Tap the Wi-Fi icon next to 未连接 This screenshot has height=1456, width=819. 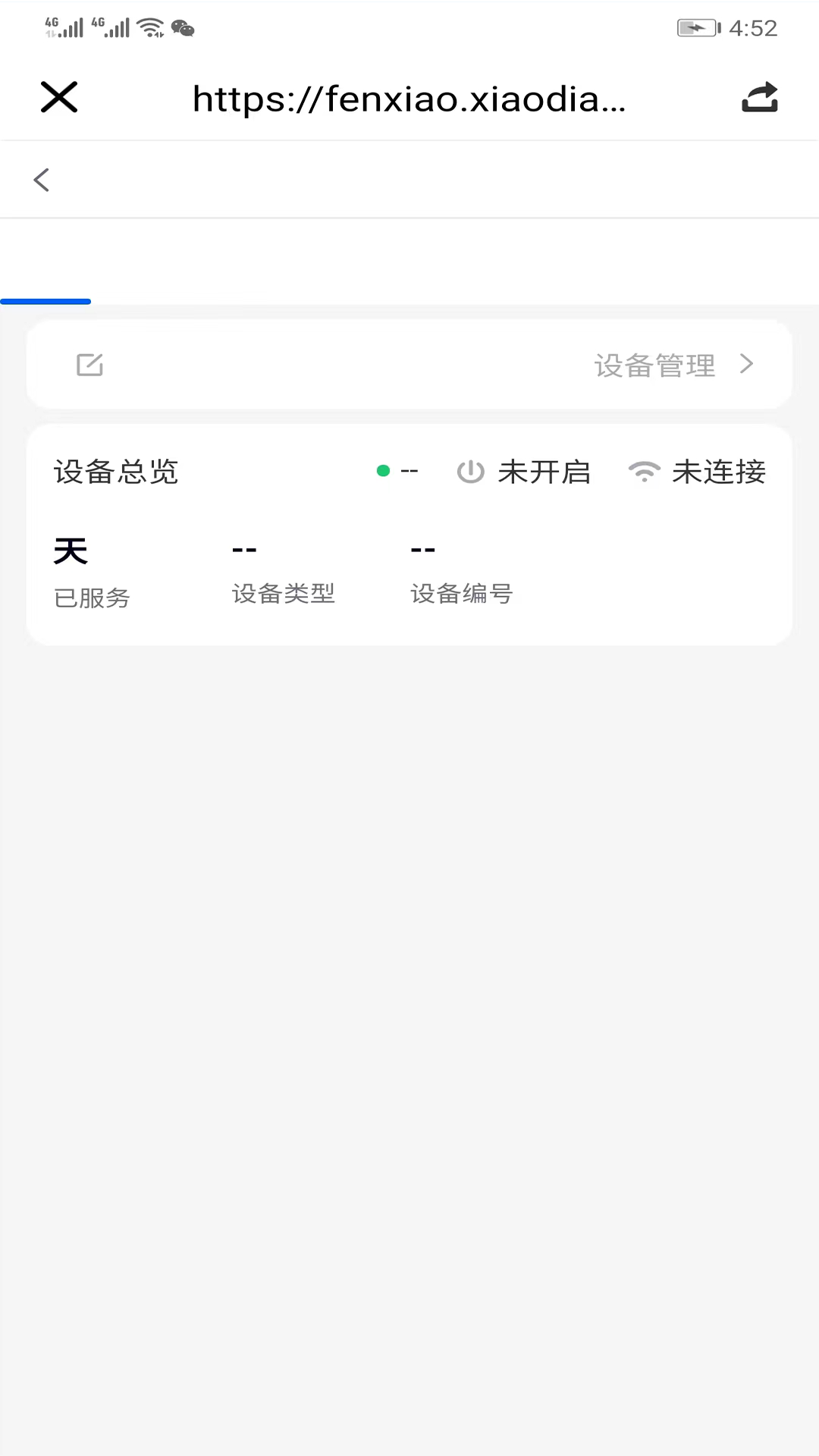pyautogui.click(x=645, y=471)
